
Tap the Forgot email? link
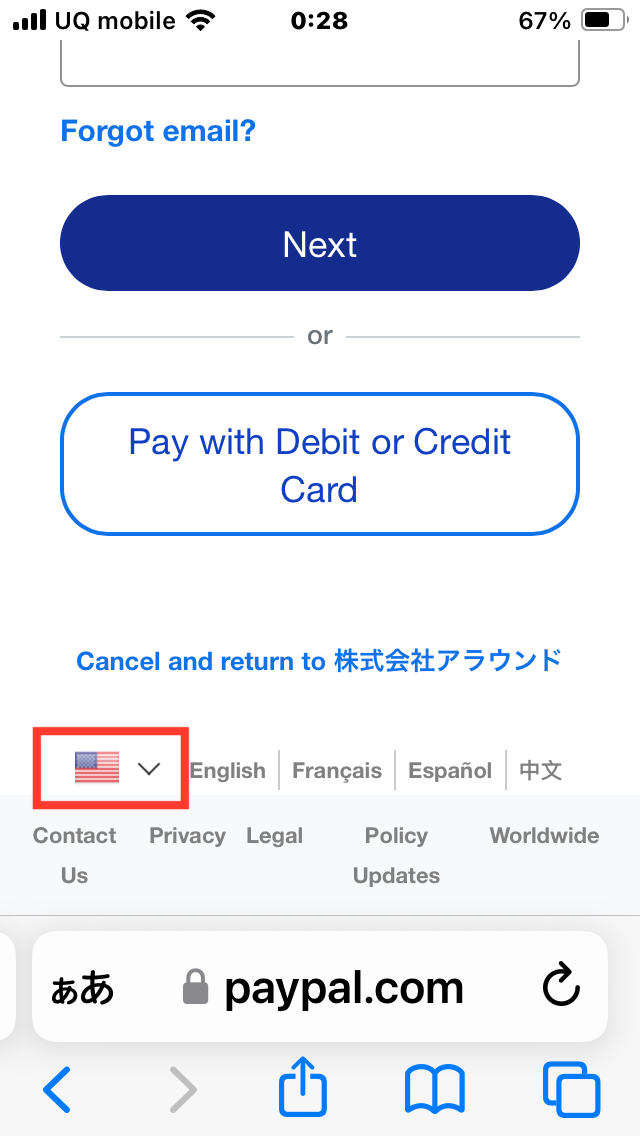(158, 131)
